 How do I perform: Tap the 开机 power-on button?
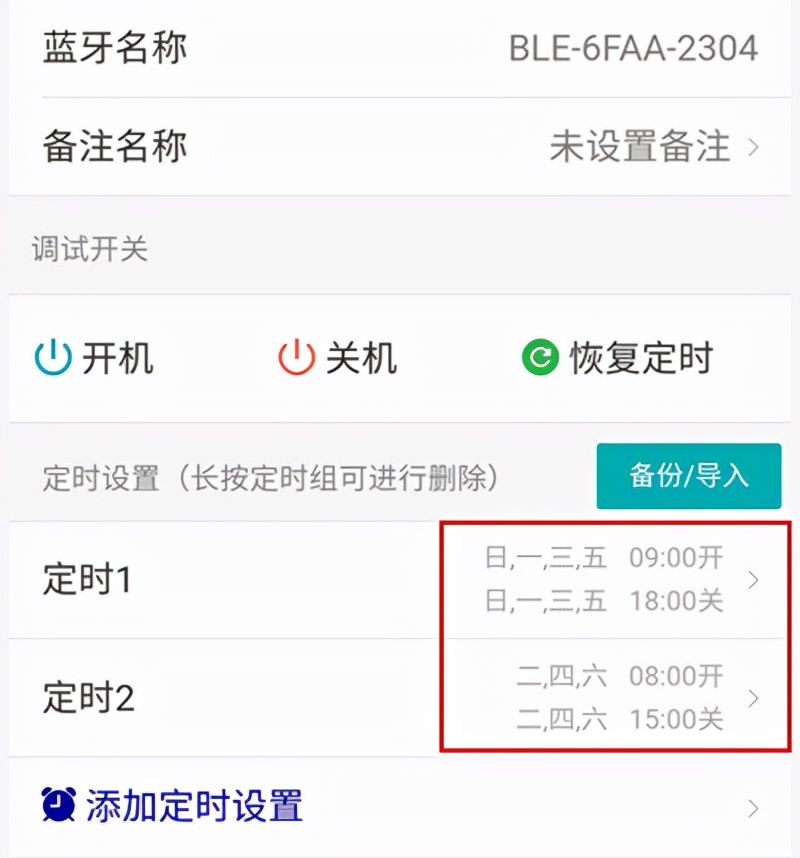click(95, 357)
